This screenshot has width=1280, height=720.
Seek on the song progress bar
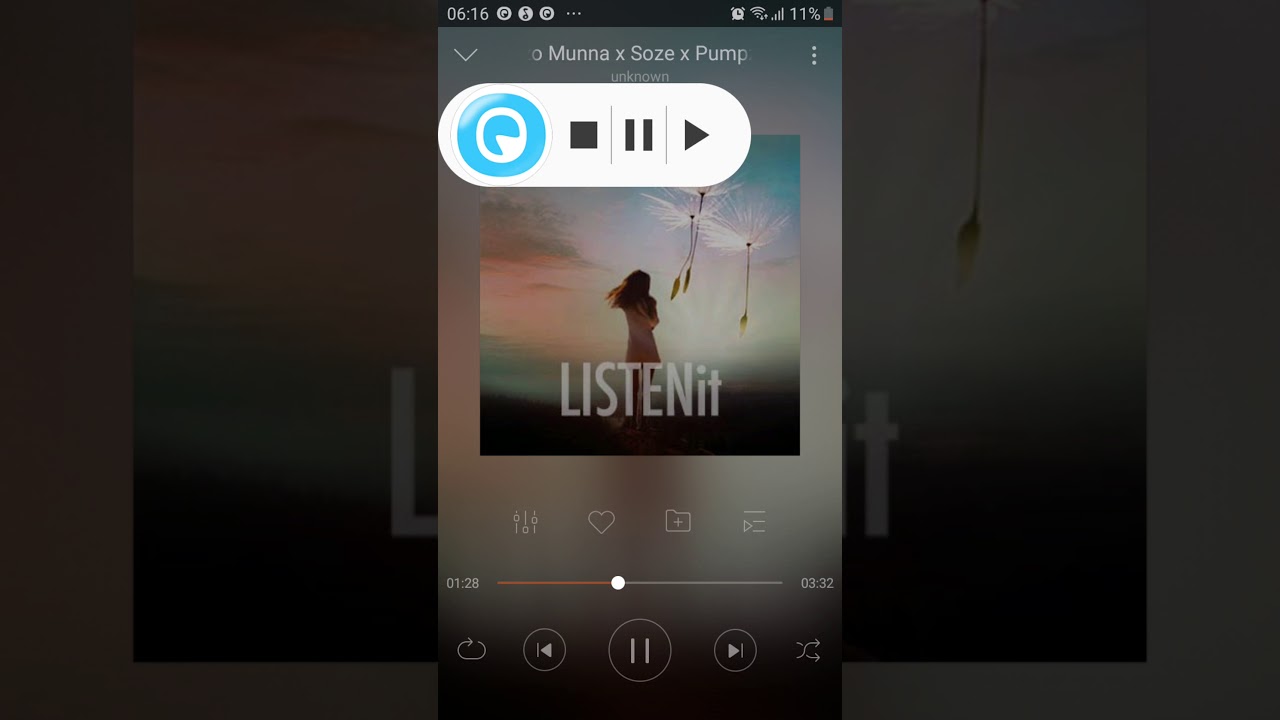pyautogui.click(x=640, y=582)
